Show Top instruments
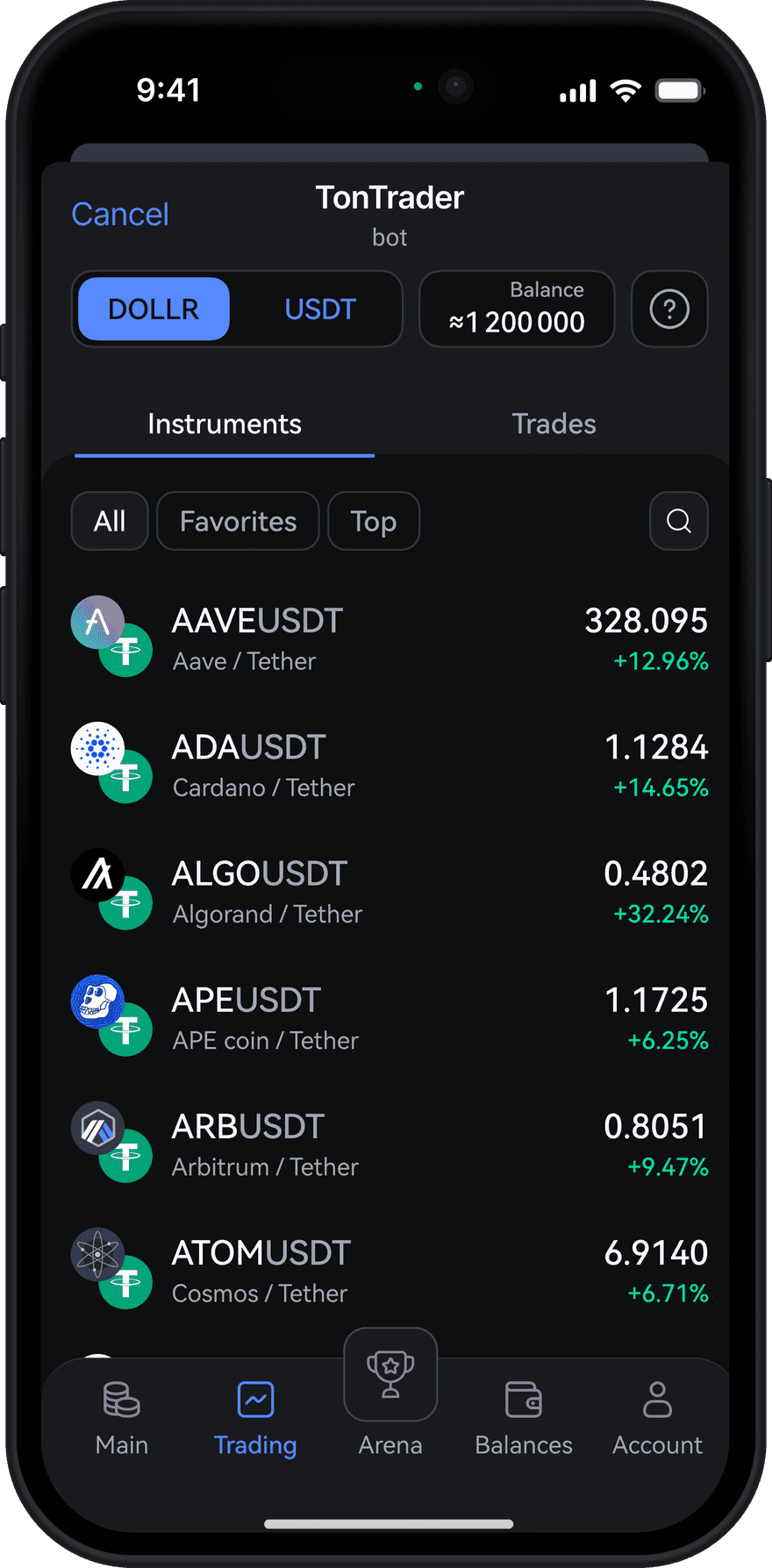The image size is (772, 1568). coord(374,521)
